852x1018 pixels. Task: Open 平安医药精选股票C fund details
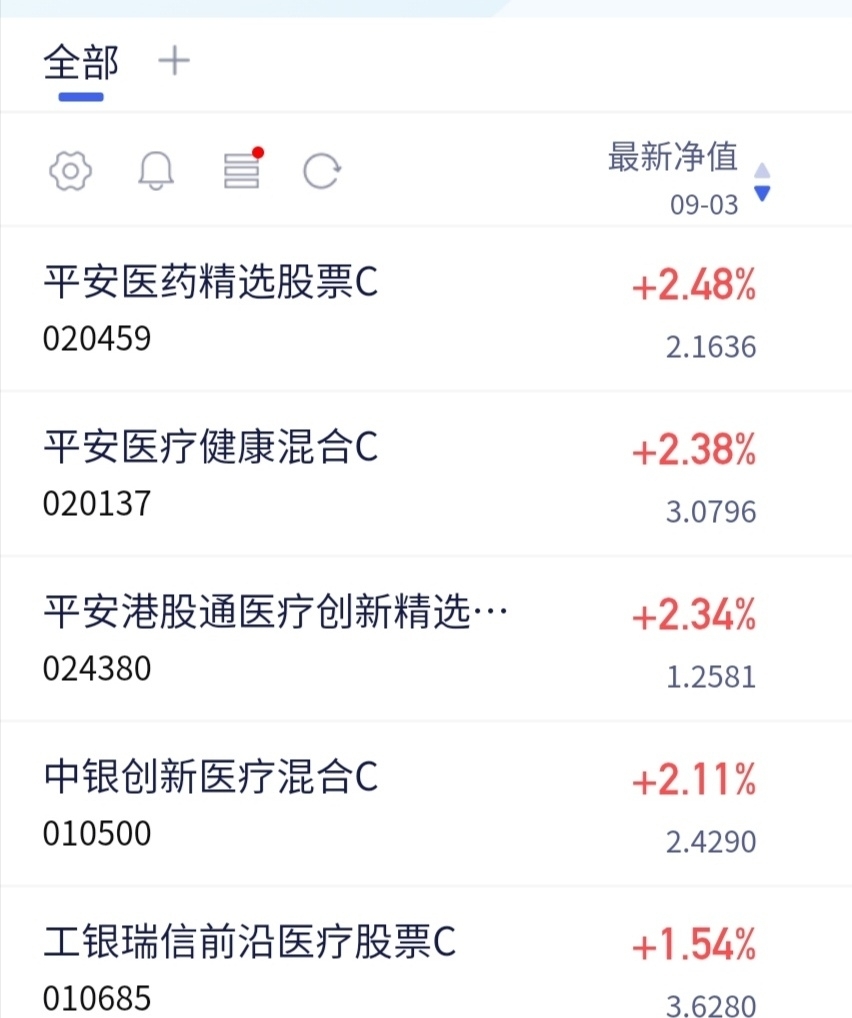pyautogui.click(x=211, y=285)
